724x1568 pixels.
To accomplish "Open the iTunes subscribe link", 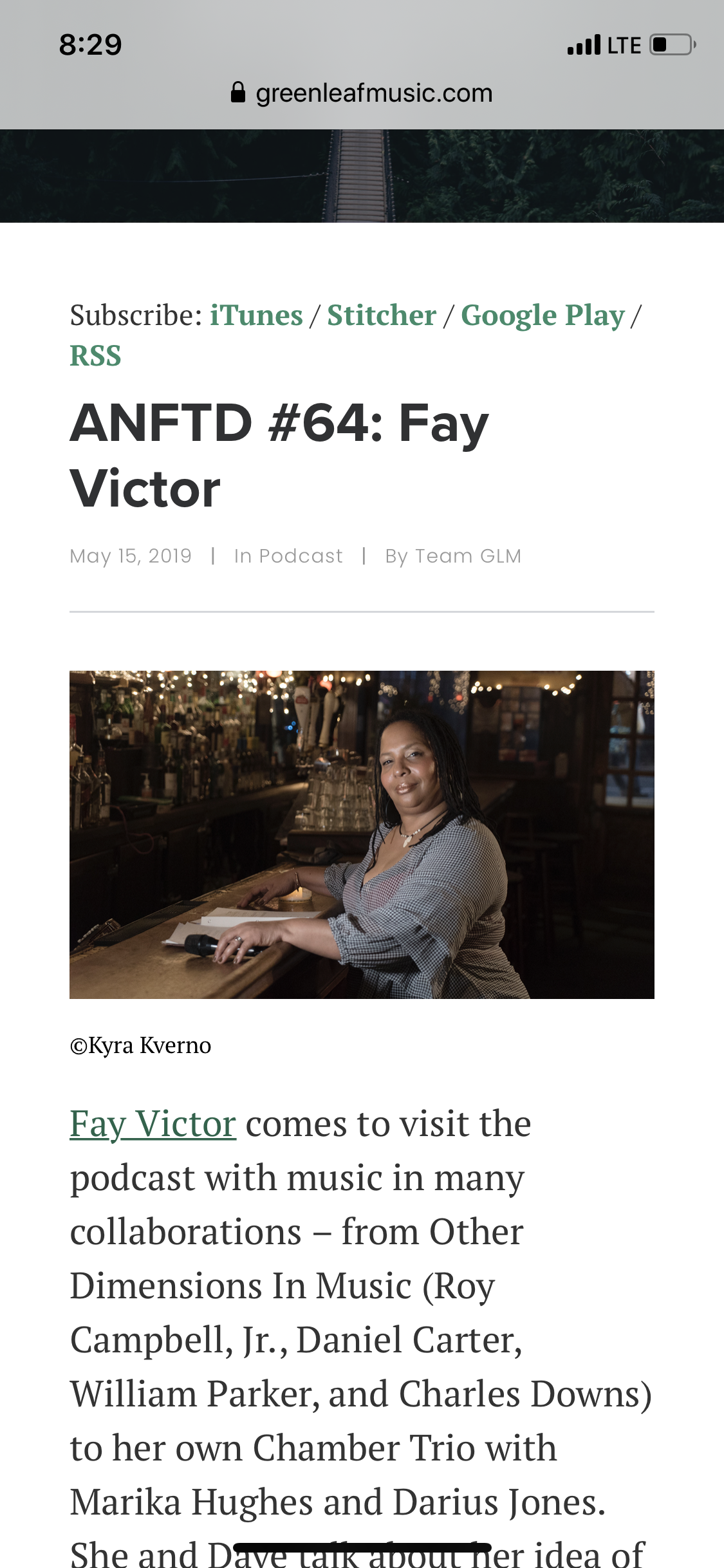I will 256,315.
